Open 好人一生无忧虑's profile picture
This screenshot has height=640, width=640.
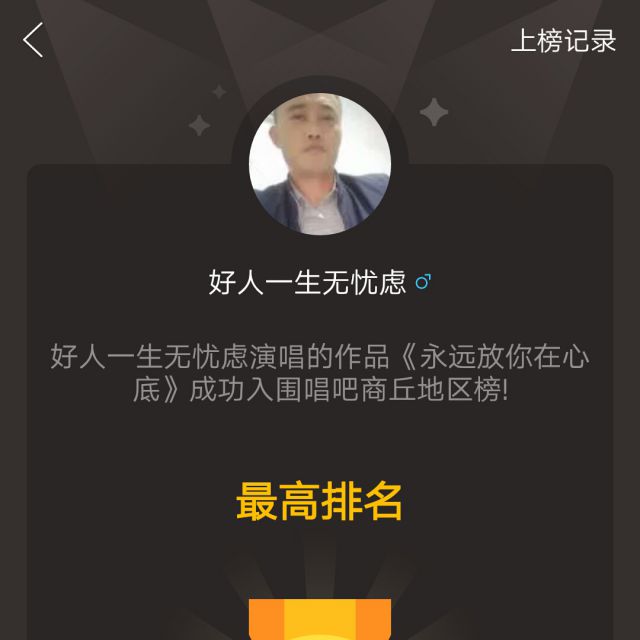point(319,164)
